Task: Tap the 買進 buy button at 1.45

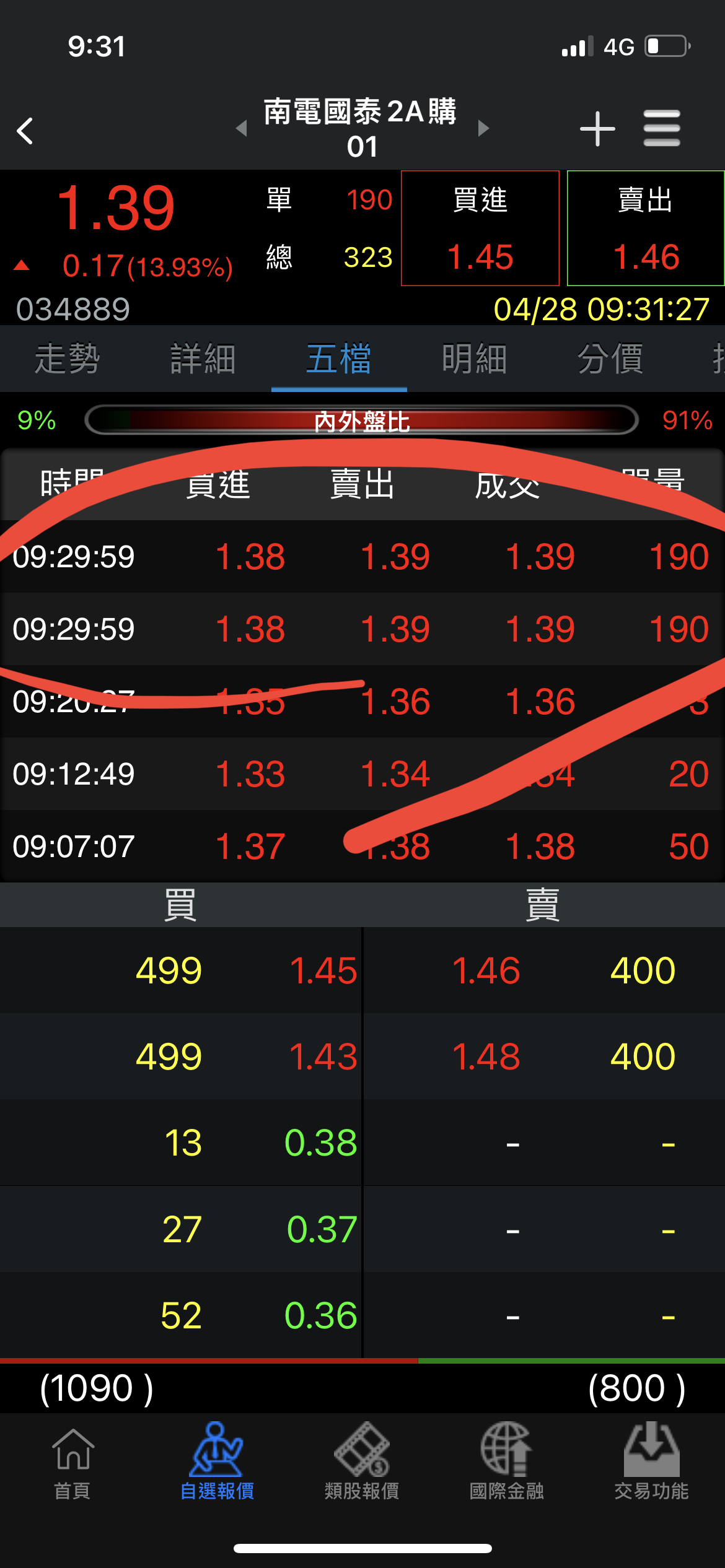Action: (x=480, y=228)
